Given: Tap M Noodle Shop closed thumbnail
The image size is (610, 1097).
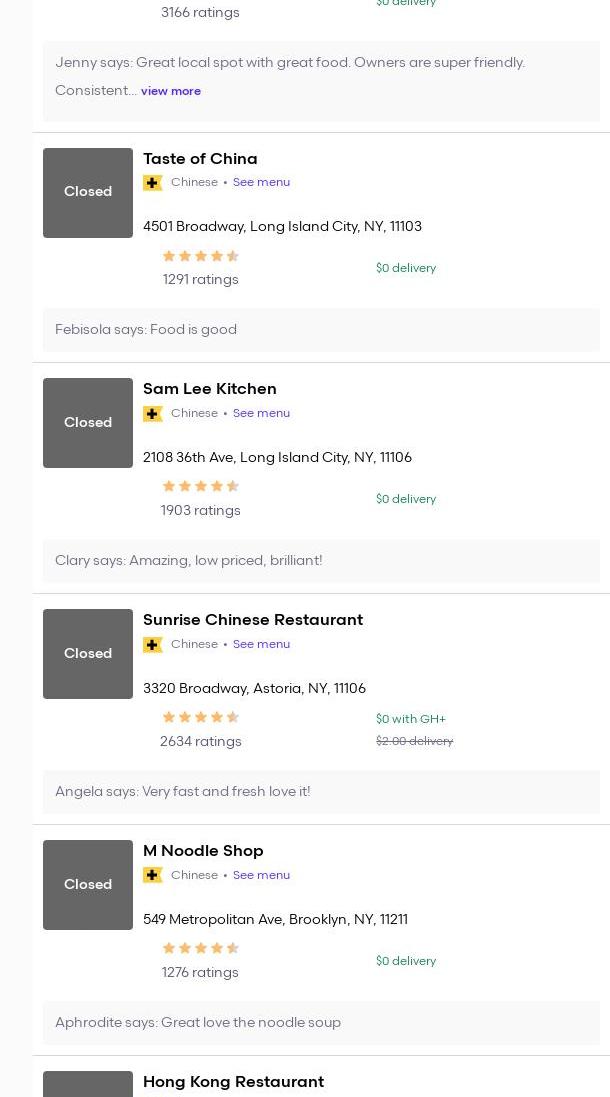Looking at the screenshot, I should (88, 885).
